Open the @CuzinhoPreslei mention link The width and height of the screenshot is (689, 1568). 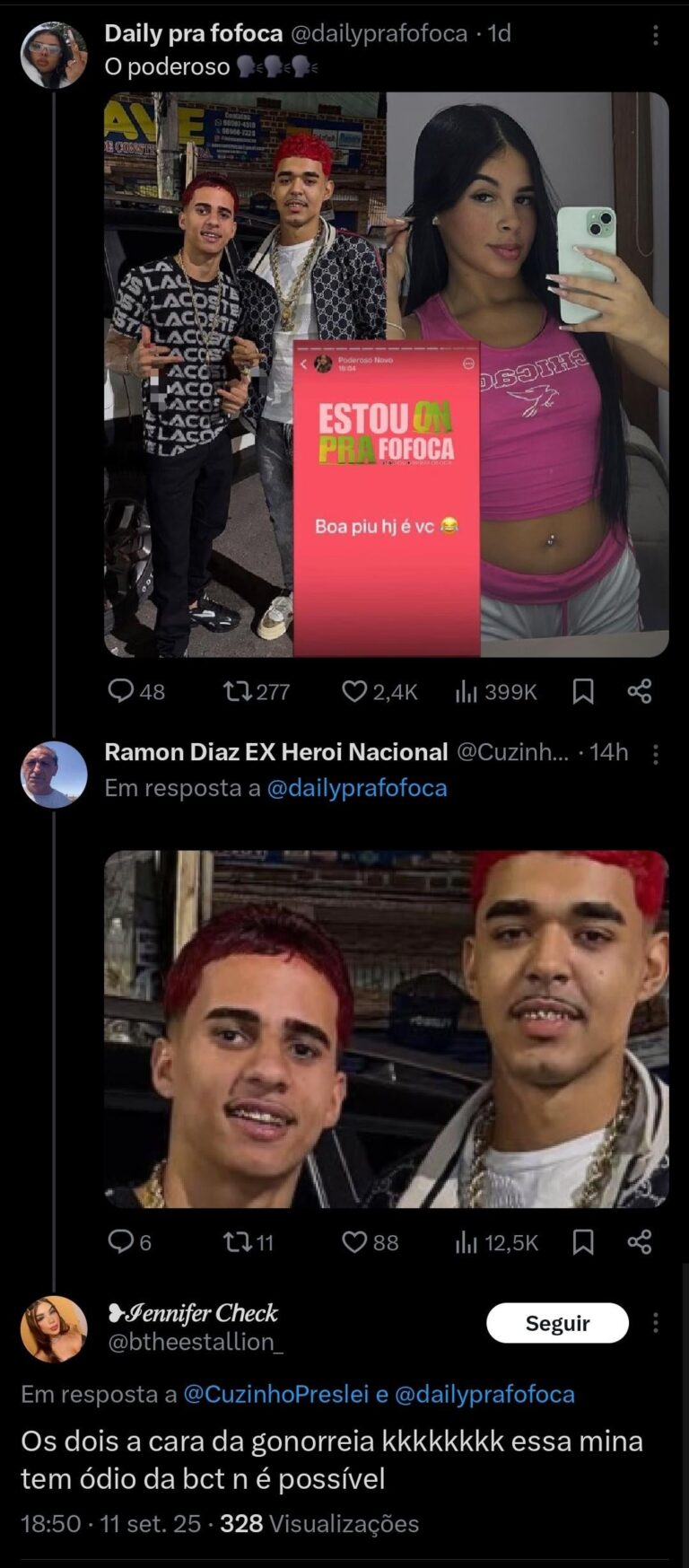tap(276, 1394)
